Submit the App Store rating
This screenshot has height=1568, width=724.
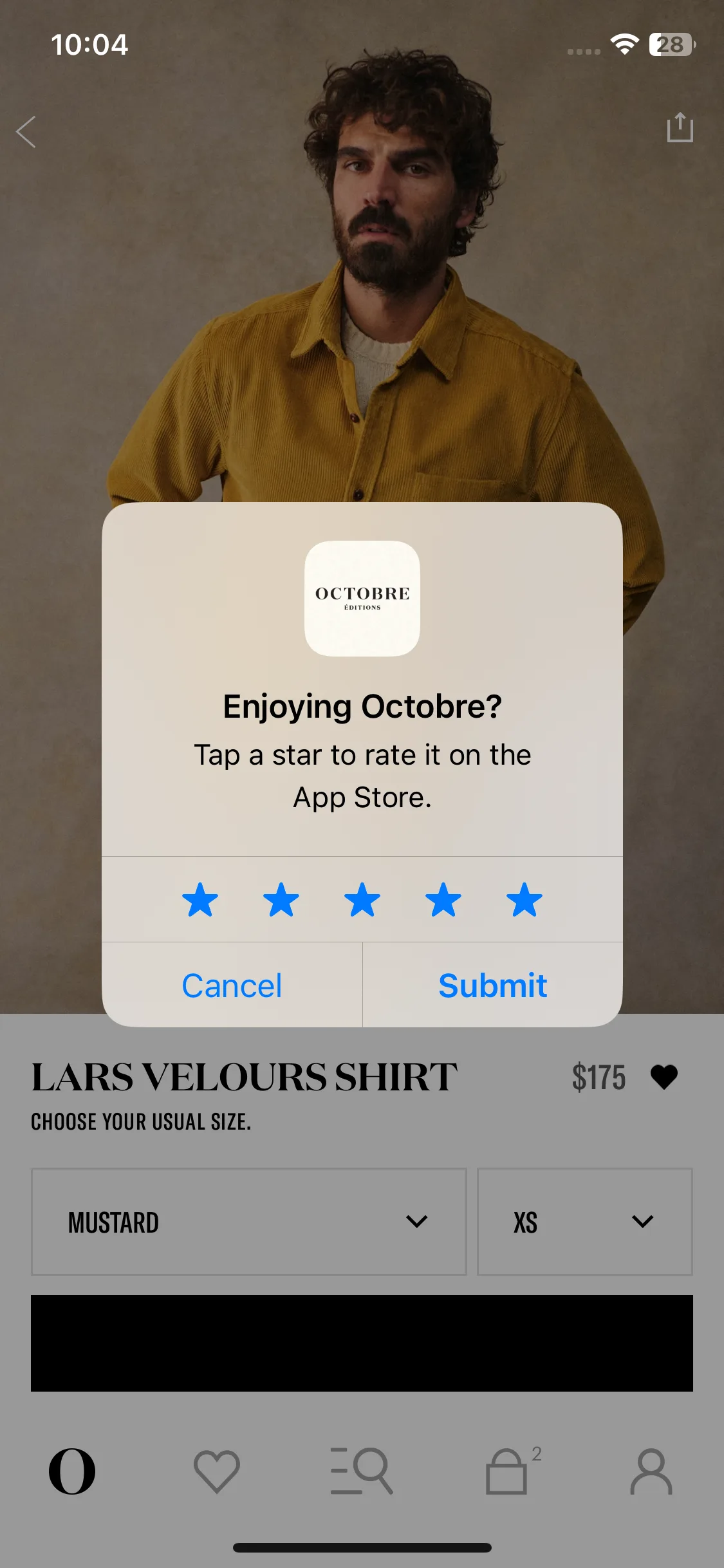pyautogui.click(x=492, y=985)
